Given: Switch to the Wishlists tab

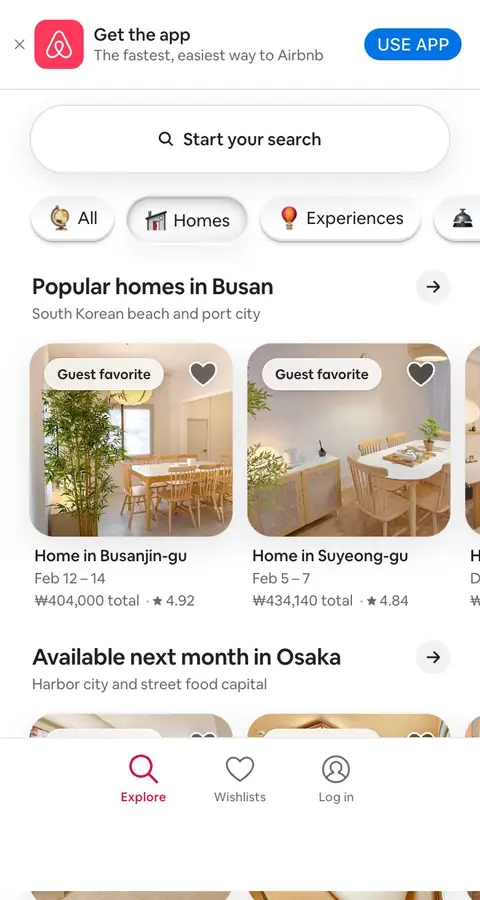Looking at the screenshot, I should click(240, 779).
